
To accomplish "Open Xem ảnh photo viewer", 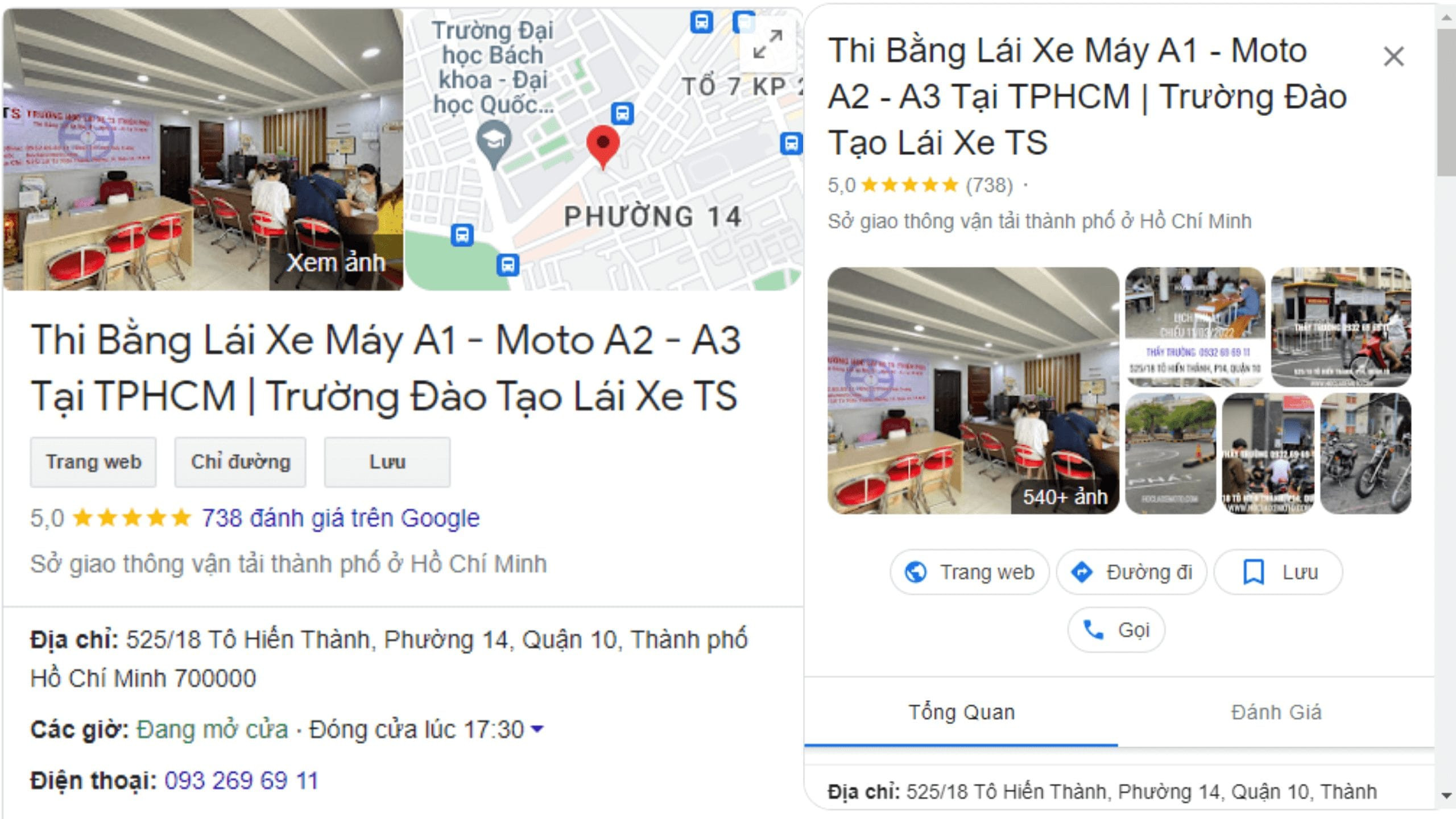I will pos(336,263).
